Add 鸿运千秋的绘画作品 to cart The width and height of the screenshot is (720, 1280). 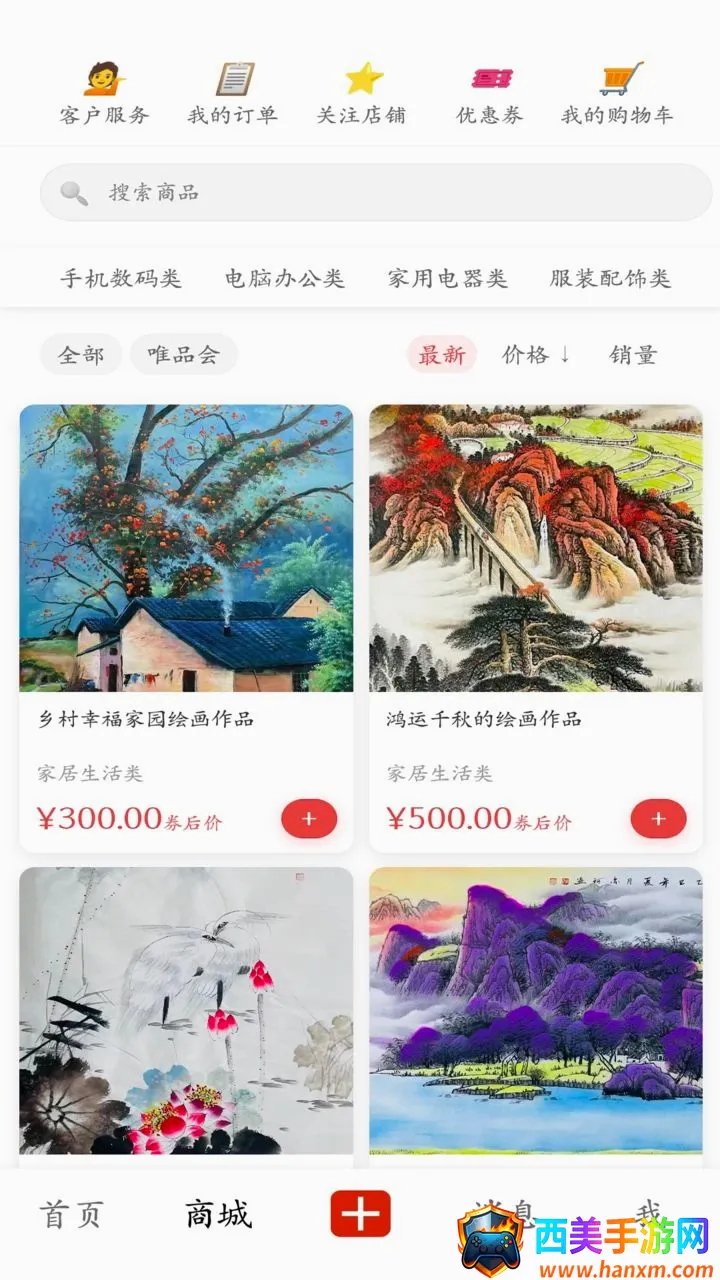tap(658, 819)
